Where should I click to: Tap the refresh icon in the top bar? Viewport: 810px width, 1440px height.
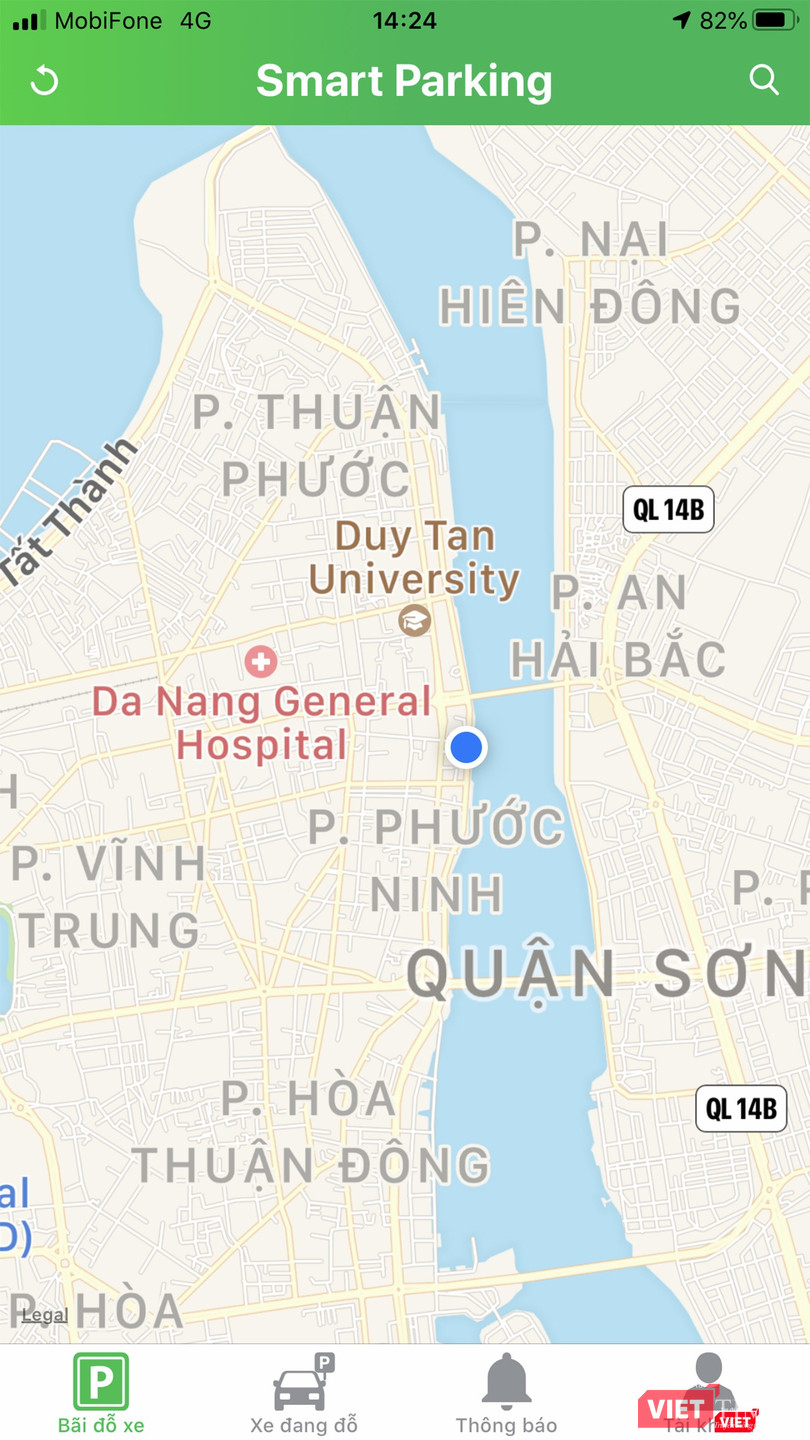pos(43,80)
